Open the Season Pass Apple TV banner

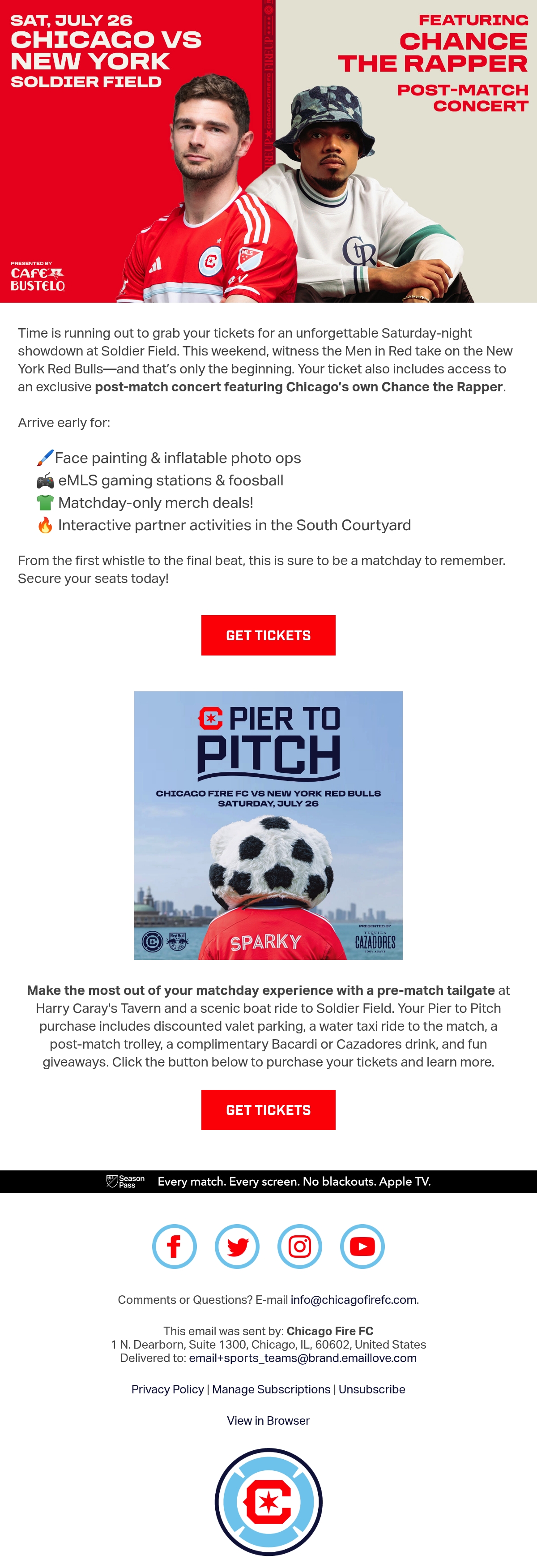(268, 1182)
